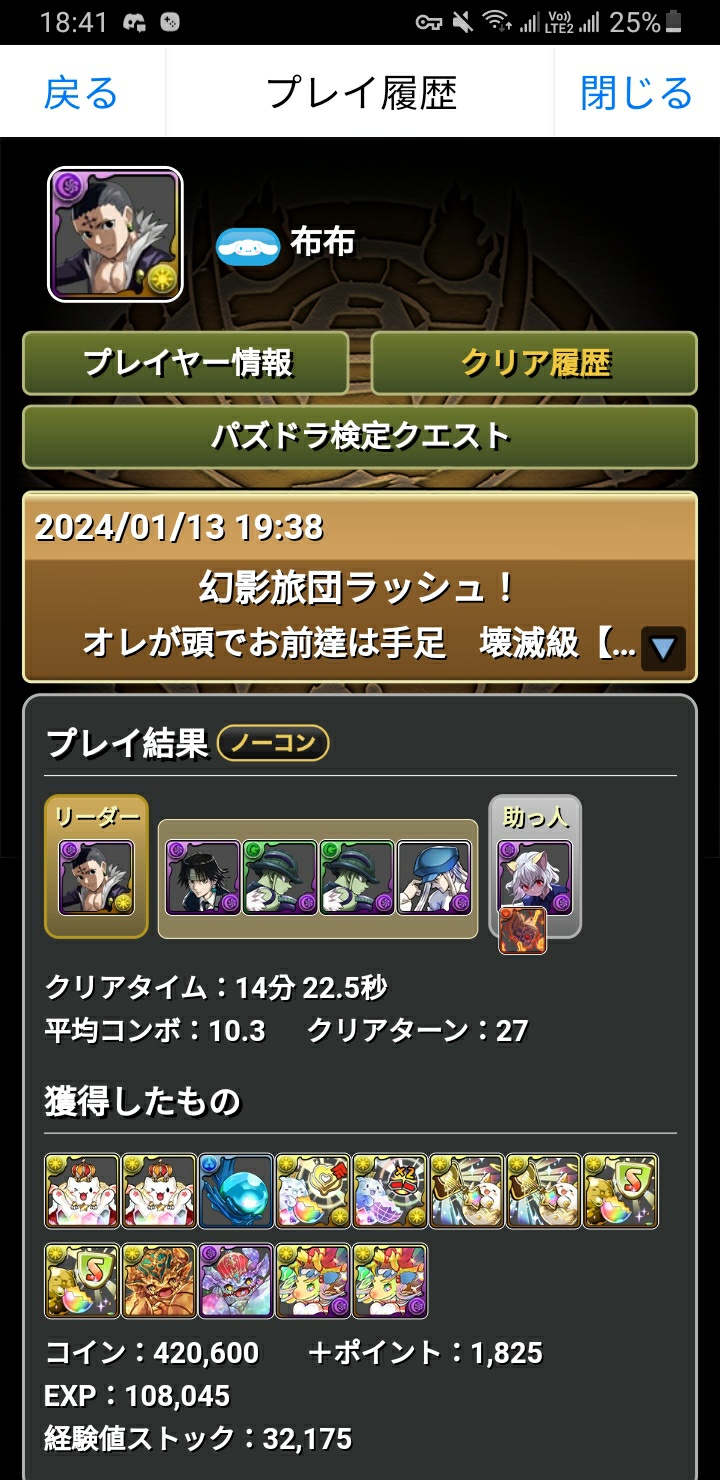Expand the dungeon entry with the blue arrow
The width and height of the screenshot is (720, 1480).
click(x=663, y=648)
